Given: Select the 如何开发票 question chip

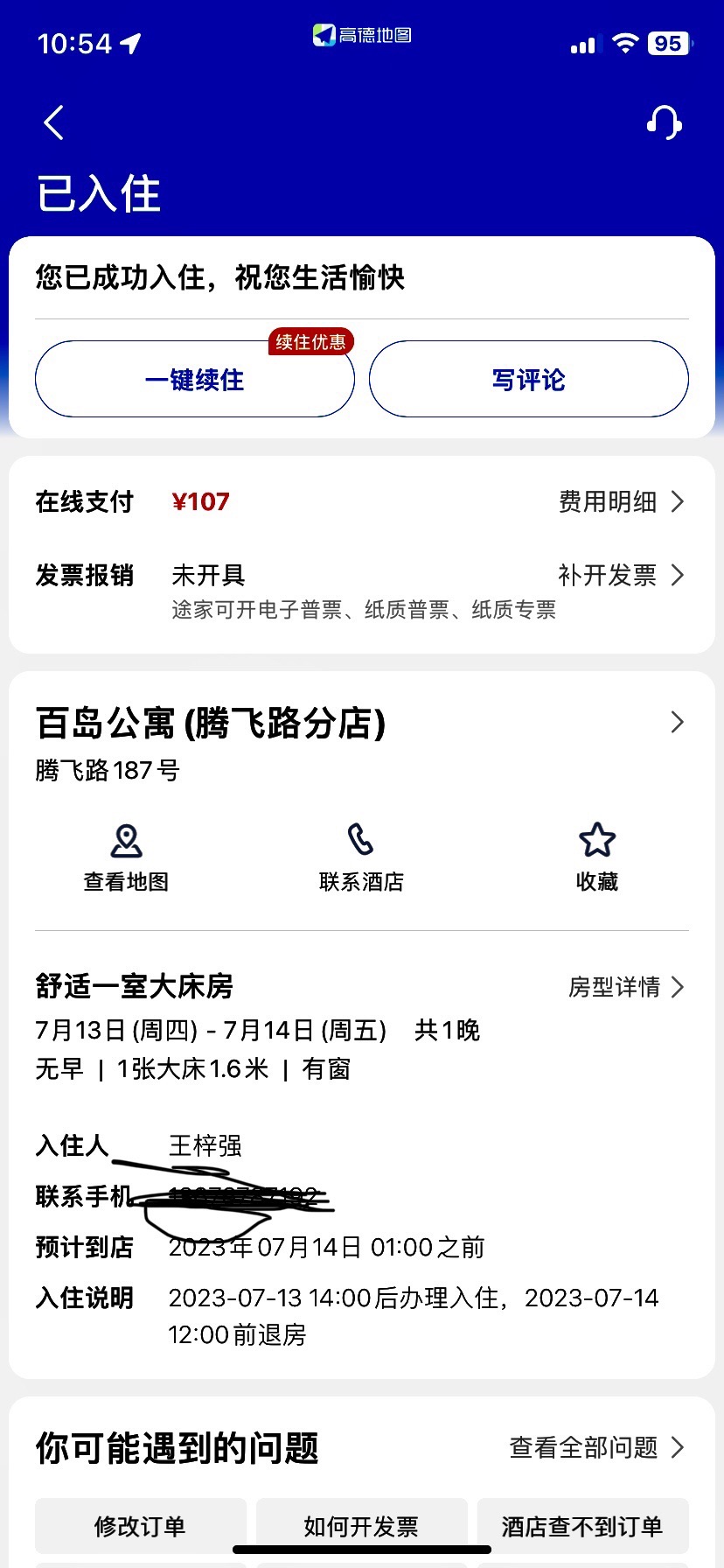Looking at the screenshot, I should [361, 1527].
